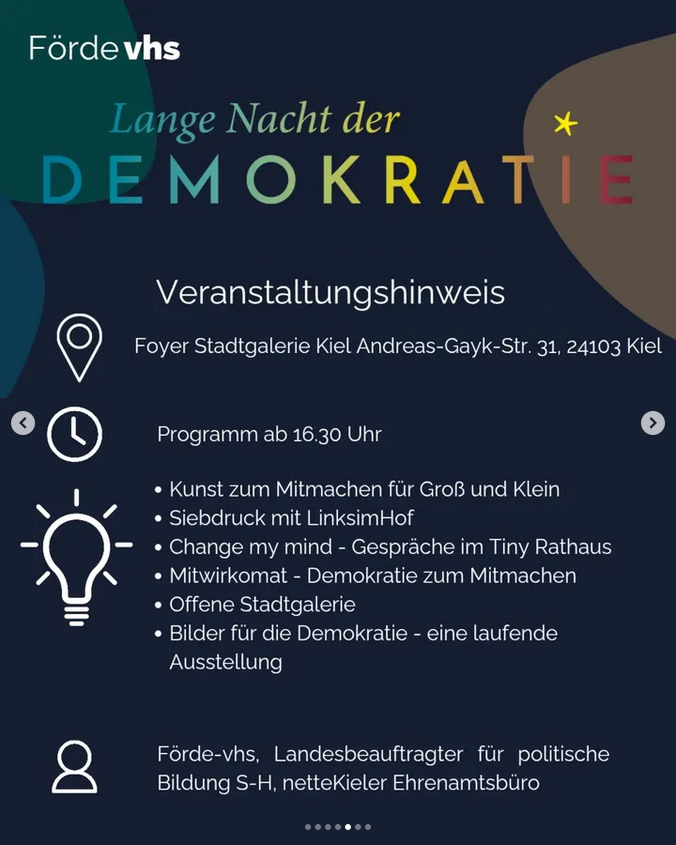
Task: Go to the next carousel slide
Action: 652,423
